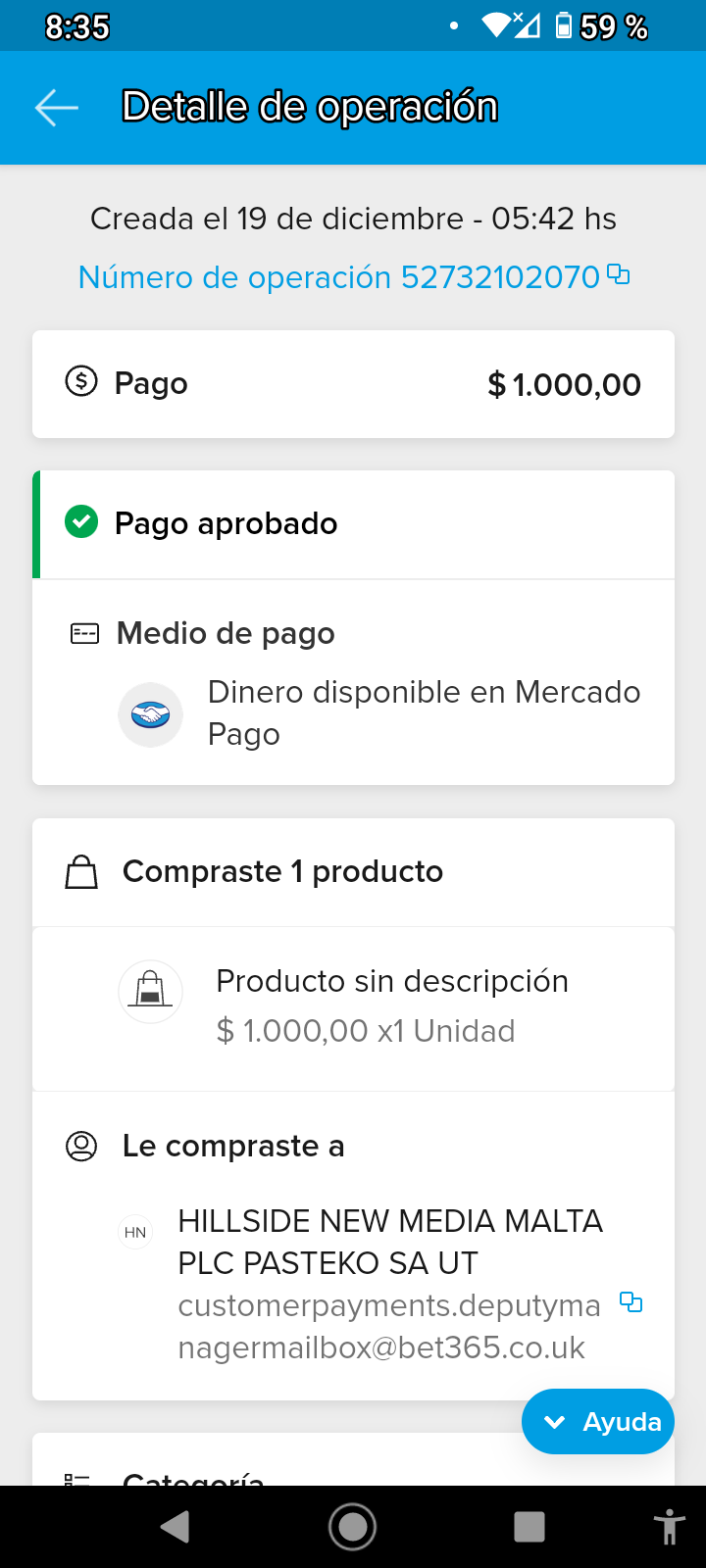This screenshot has width=706, height=1568.
Task: Copy operation number 52732102070
Action: point(619,274)
